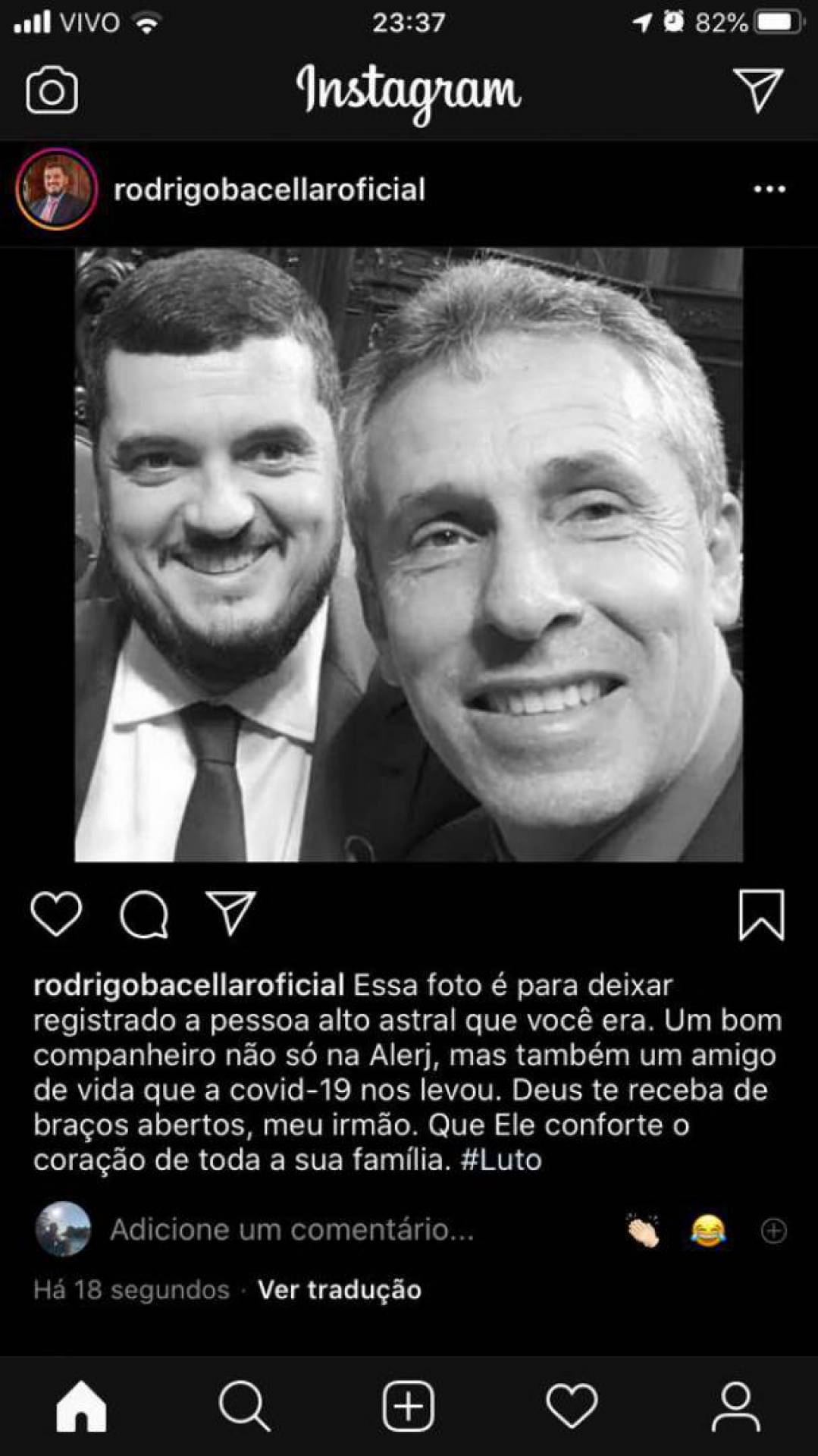Add clapping hands emoji as quick comment
818x1456 pixels.
tap(643, 1230)
